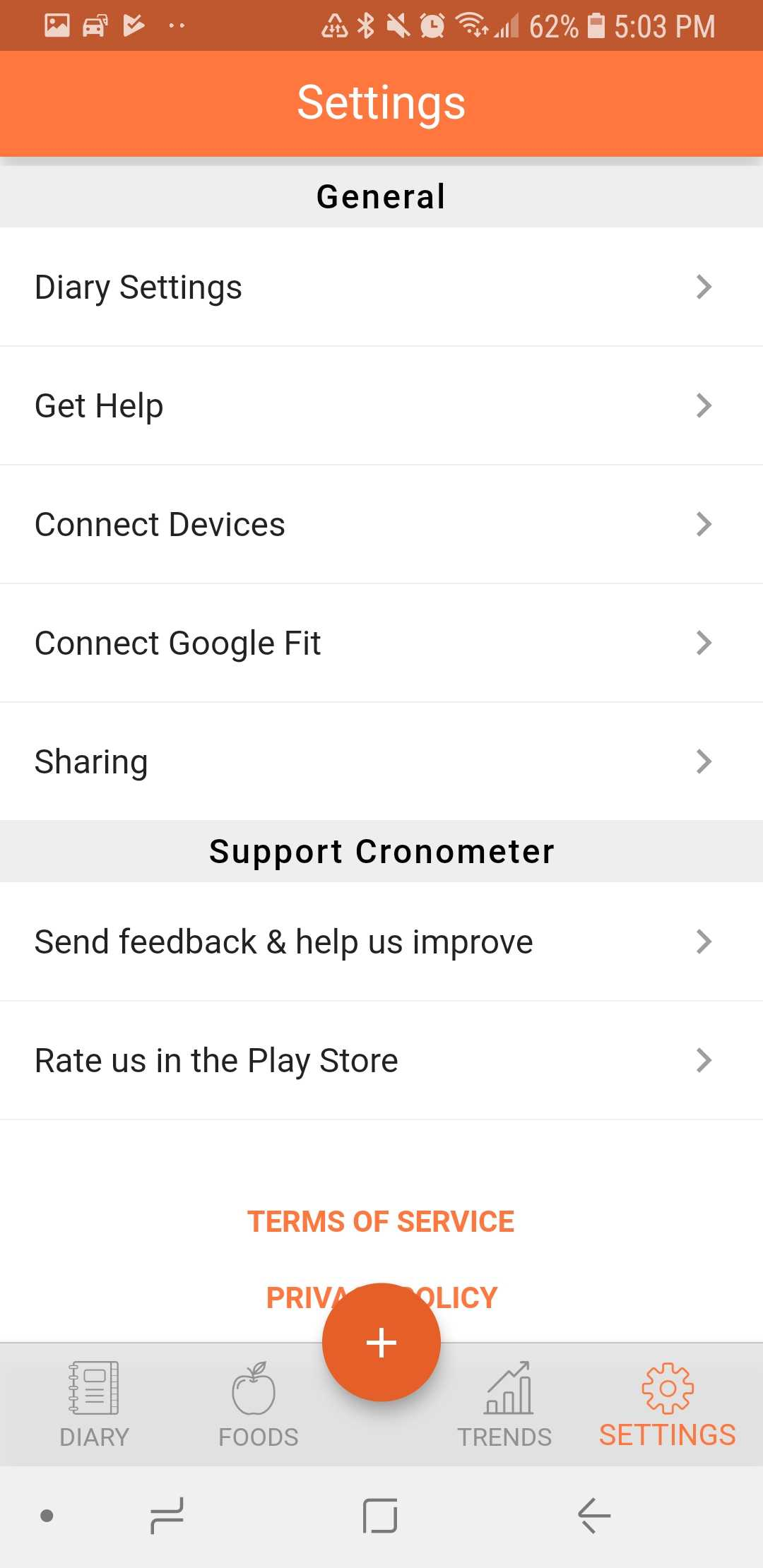Tap the system back button

[593, 1516]
